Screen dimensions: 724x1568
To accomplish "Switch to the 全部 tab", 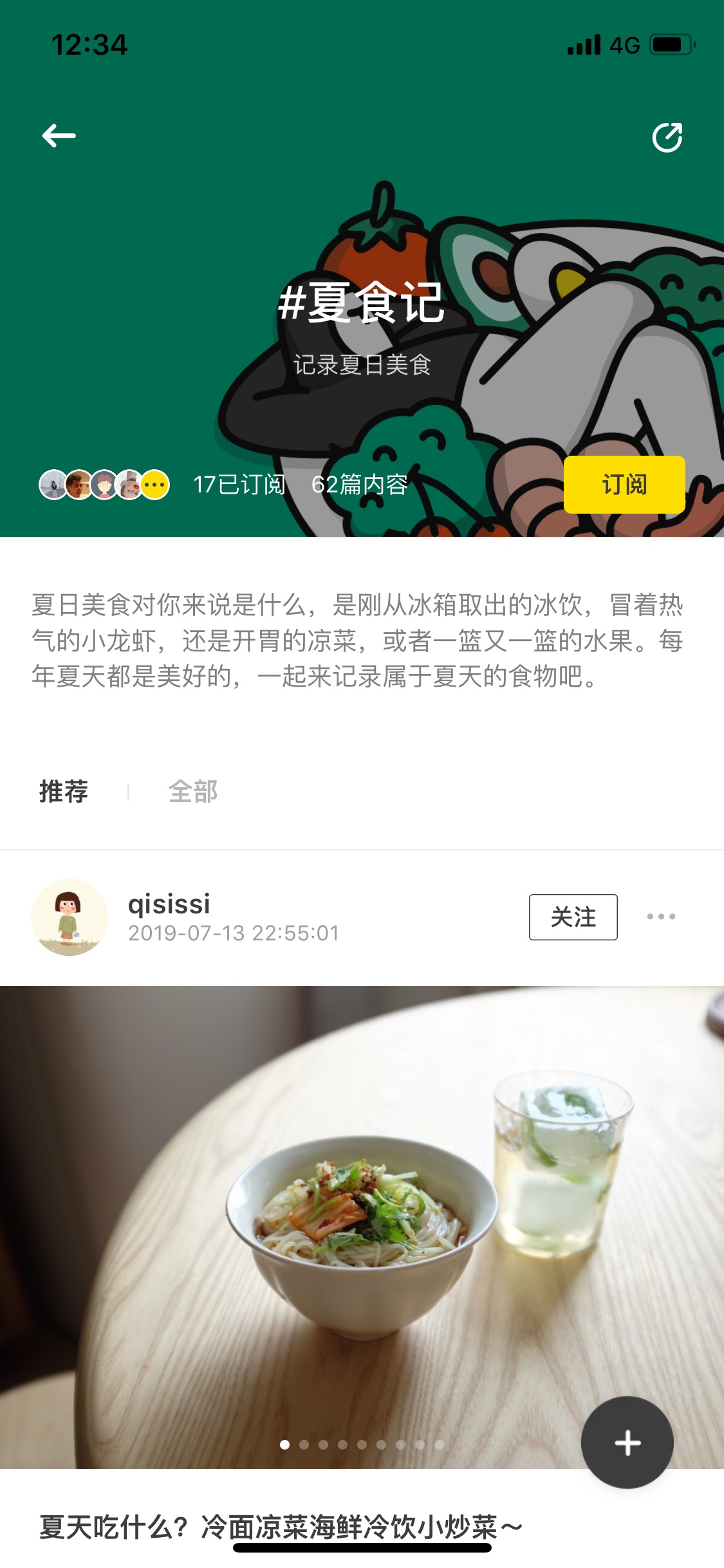I will click(x=193, y=791).
